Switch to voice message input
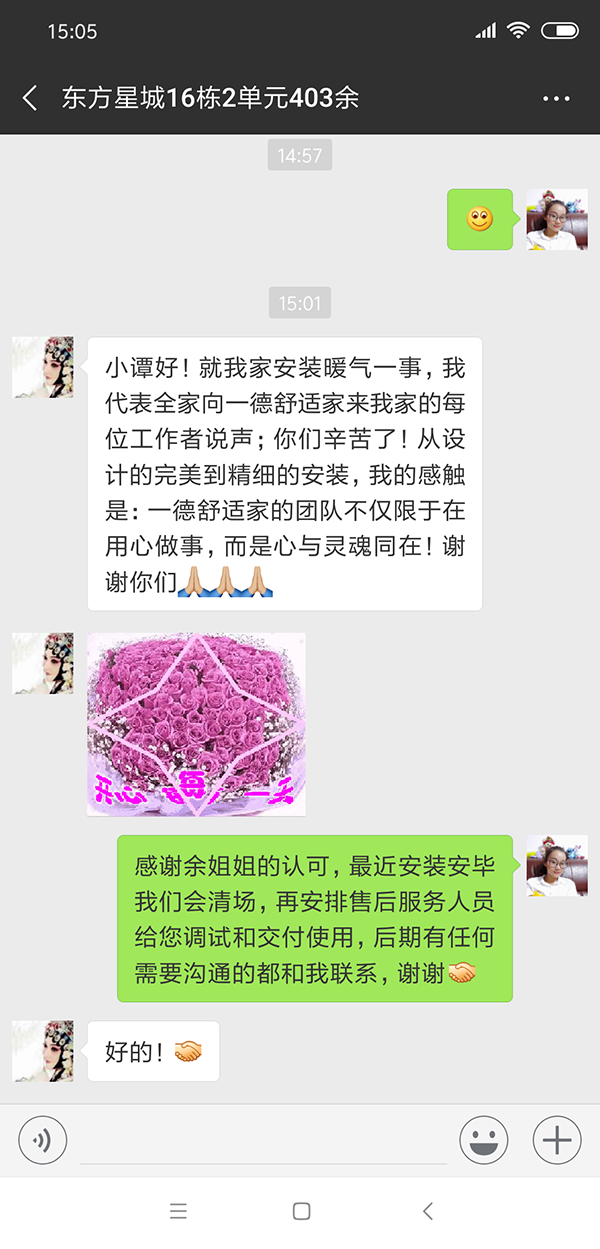The image size is (600, 1249). pyautogui.click(x=43, y=1139)
